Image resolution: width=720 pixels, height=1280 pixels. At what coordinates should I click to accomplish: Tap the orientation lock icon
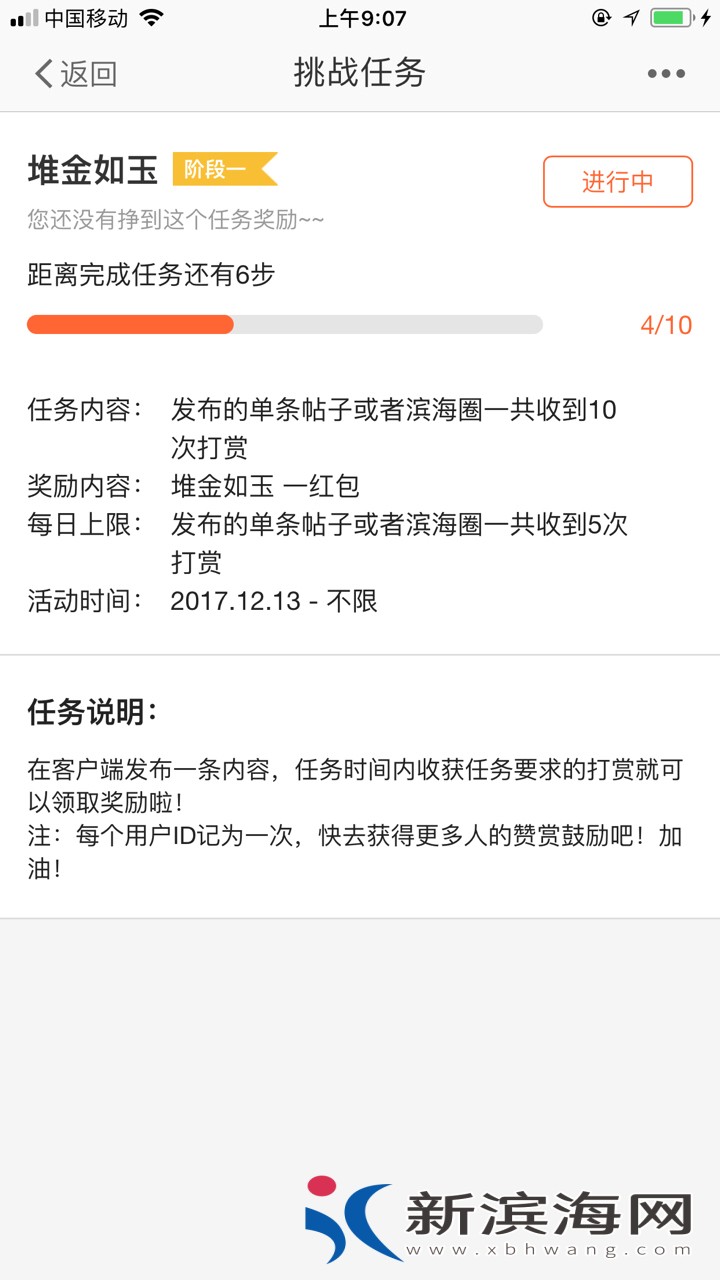click(602, 17)
